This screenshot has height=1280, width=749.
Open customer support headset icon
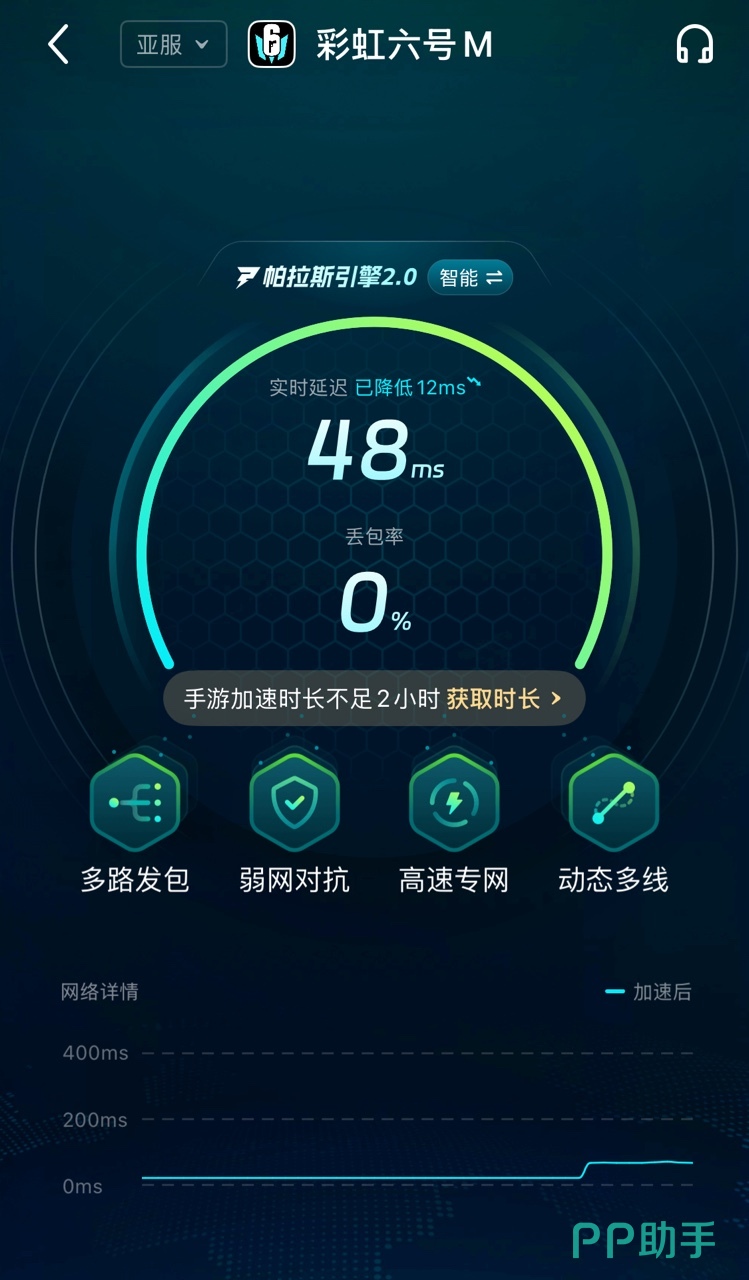[694, 45]
